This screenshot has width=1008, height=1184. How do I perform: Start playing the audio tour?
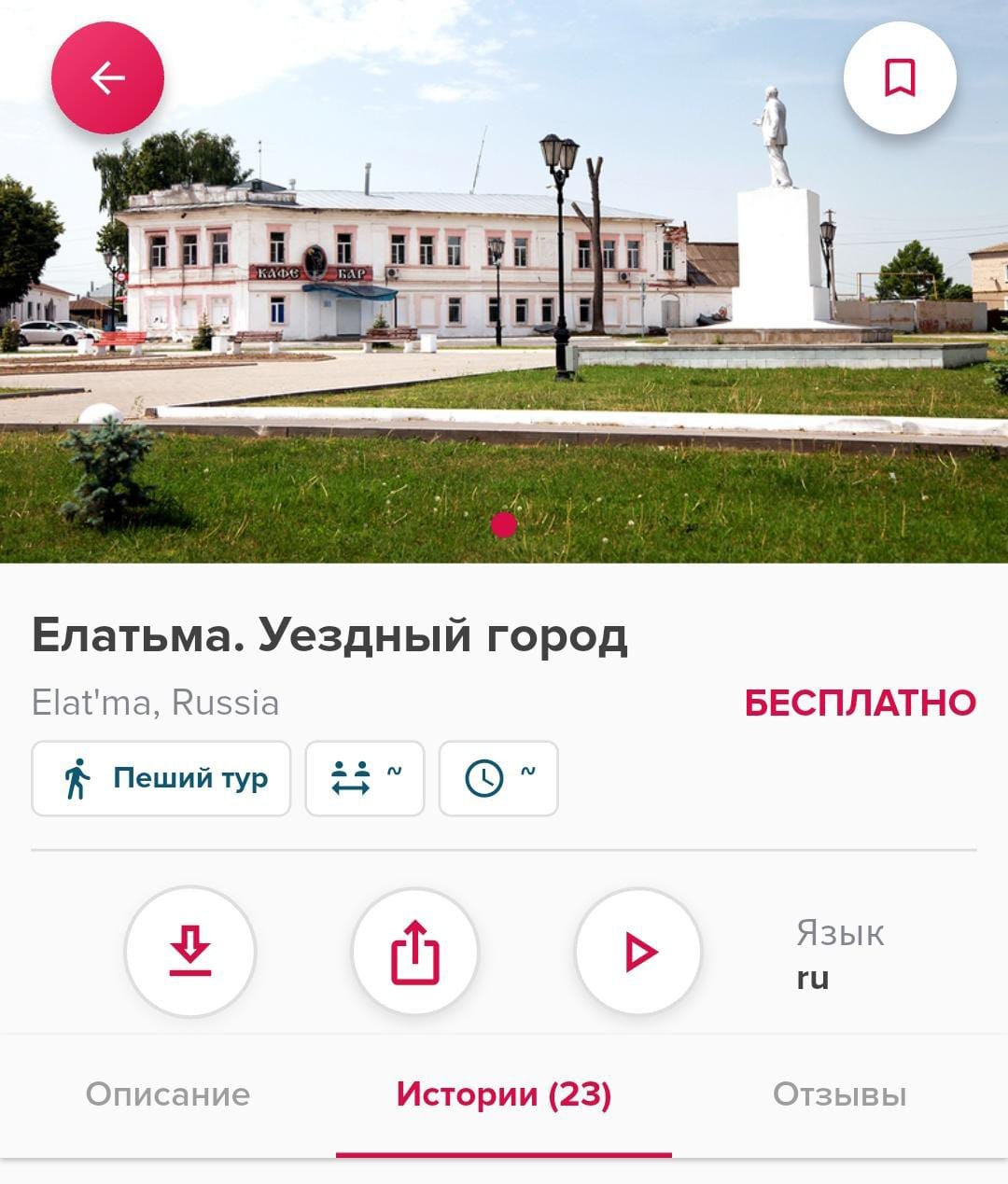(639, 952)
